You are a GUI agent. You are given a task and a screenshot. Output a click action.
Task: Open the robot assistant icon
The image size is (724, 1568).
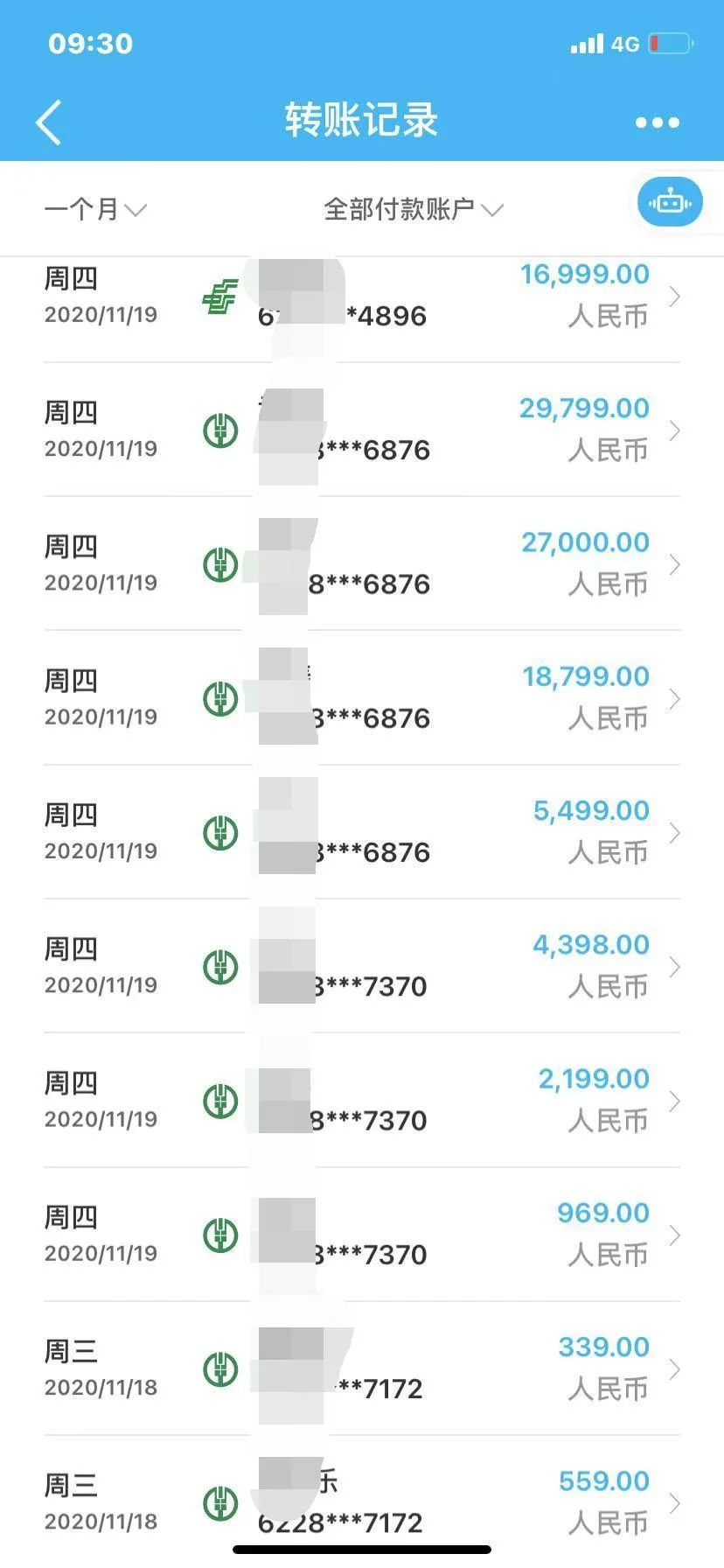click(670, 202)
